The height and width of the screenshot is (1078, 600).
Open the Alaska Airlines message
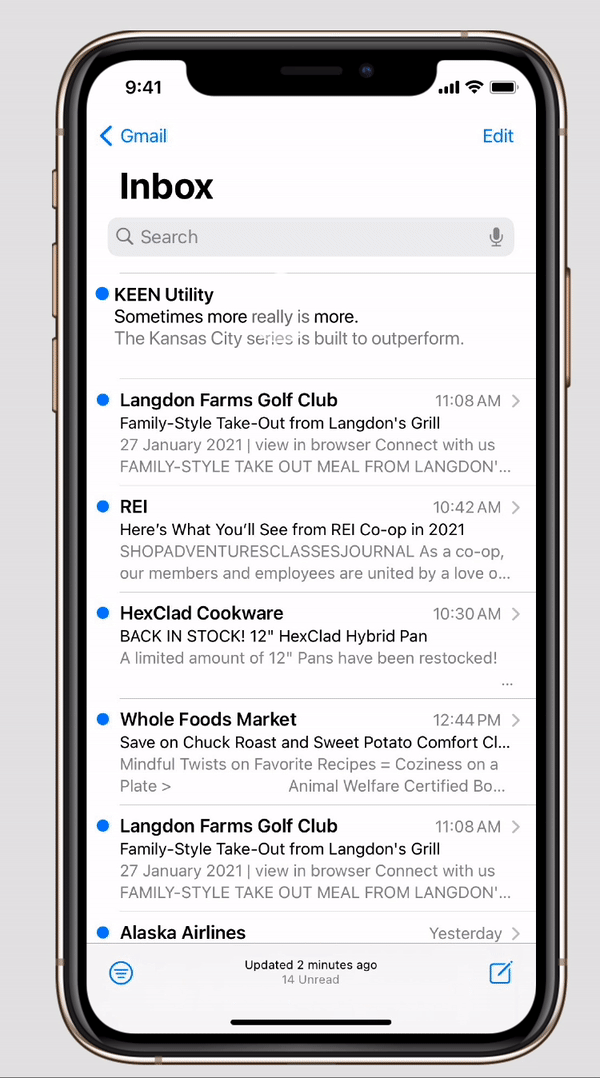point(310,932)
